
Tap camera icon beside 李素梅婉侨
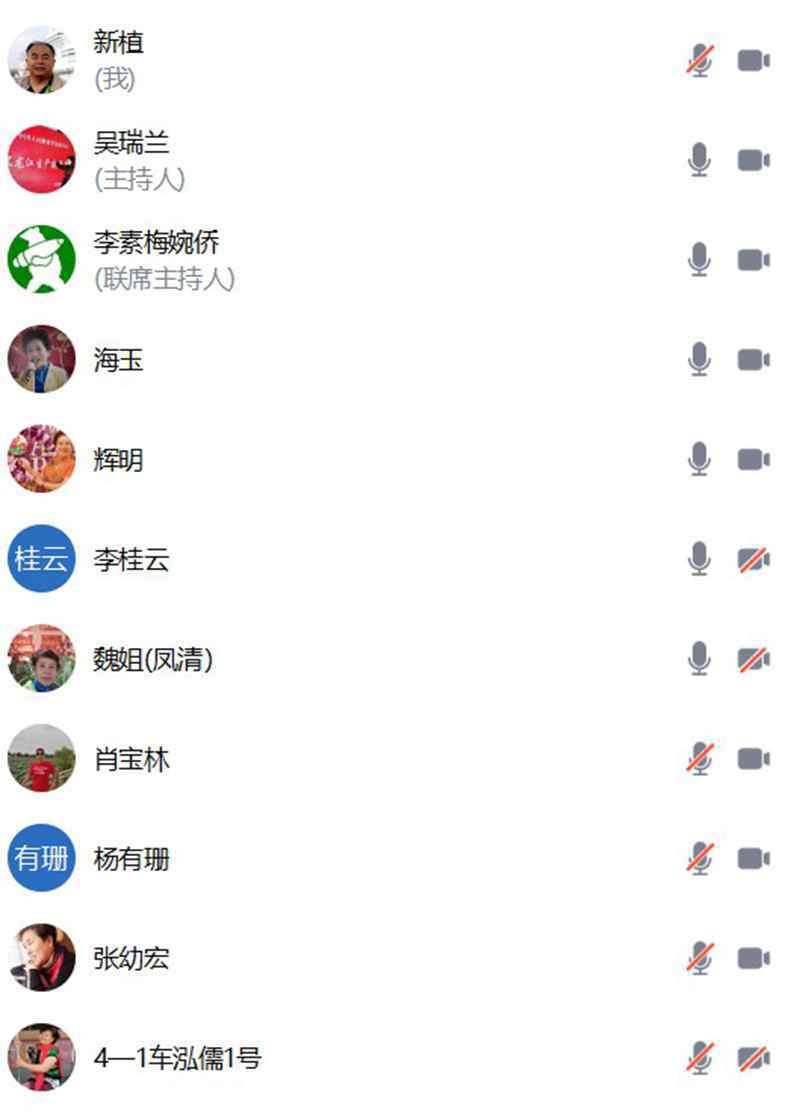(753, 260)
